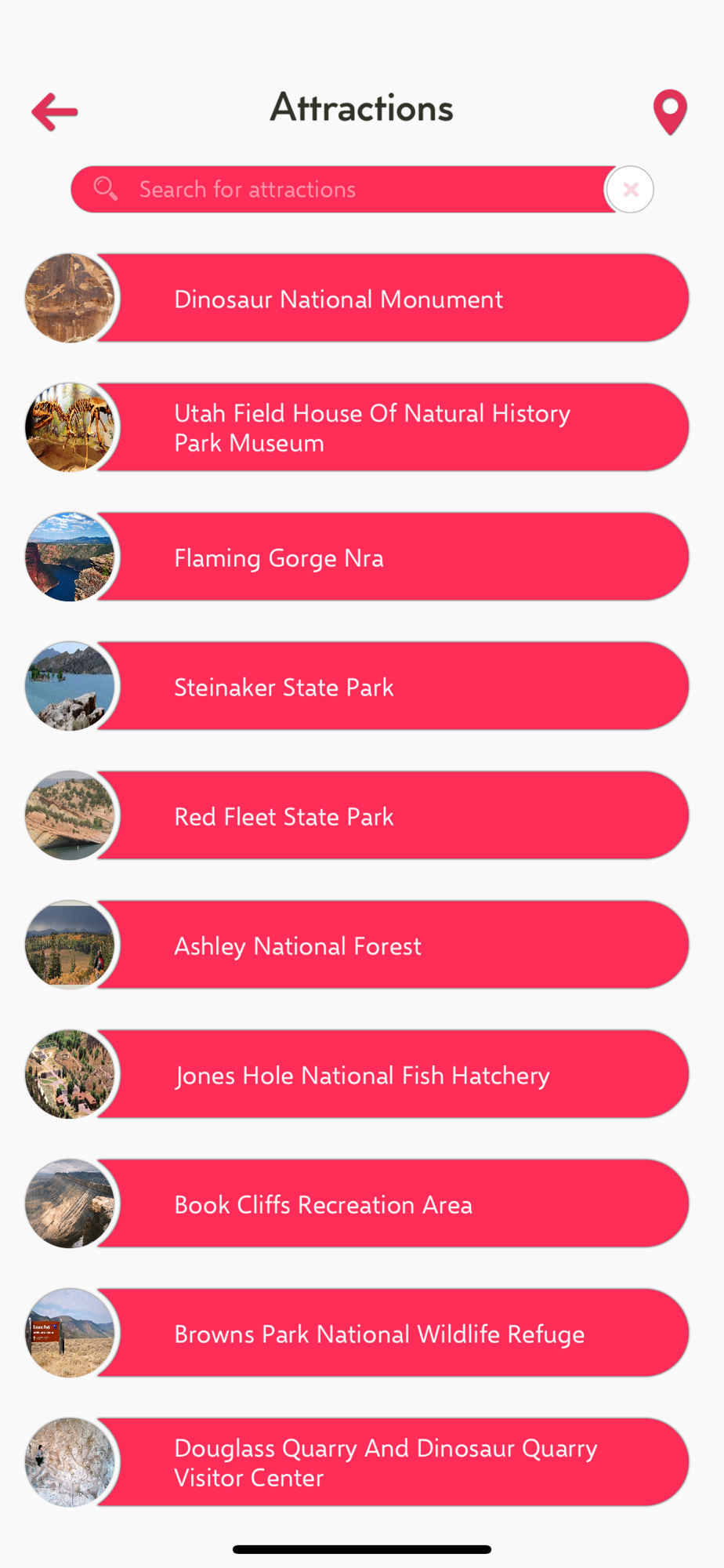Image resolution: width=724 pixels, height=1568 pixels.
Task: Go back using the red arrow
Action: 55,112
